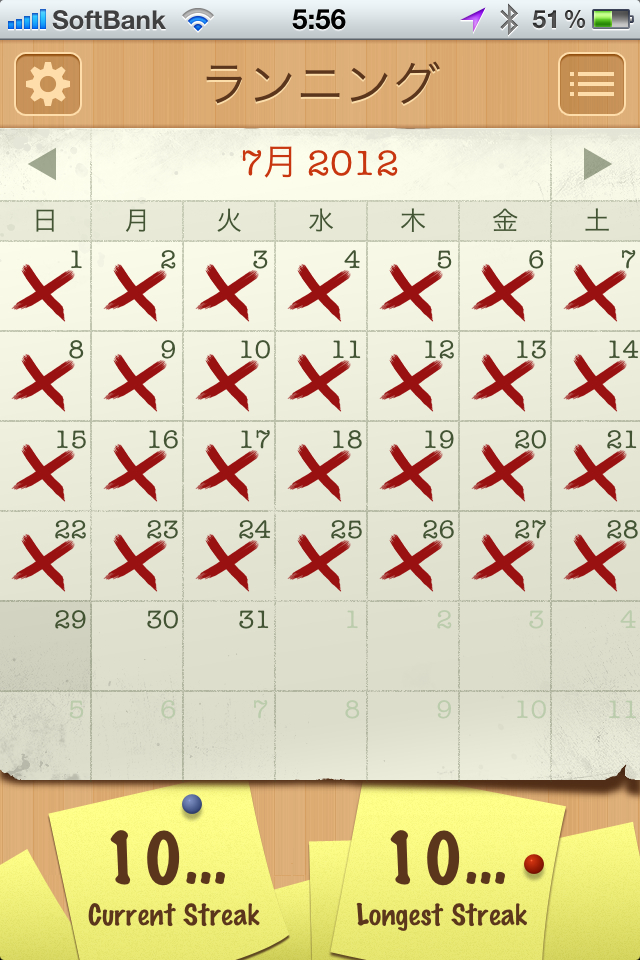Screen dimensions: 640x960
Task: Go to the previous month
Action: tap(42, 164)
